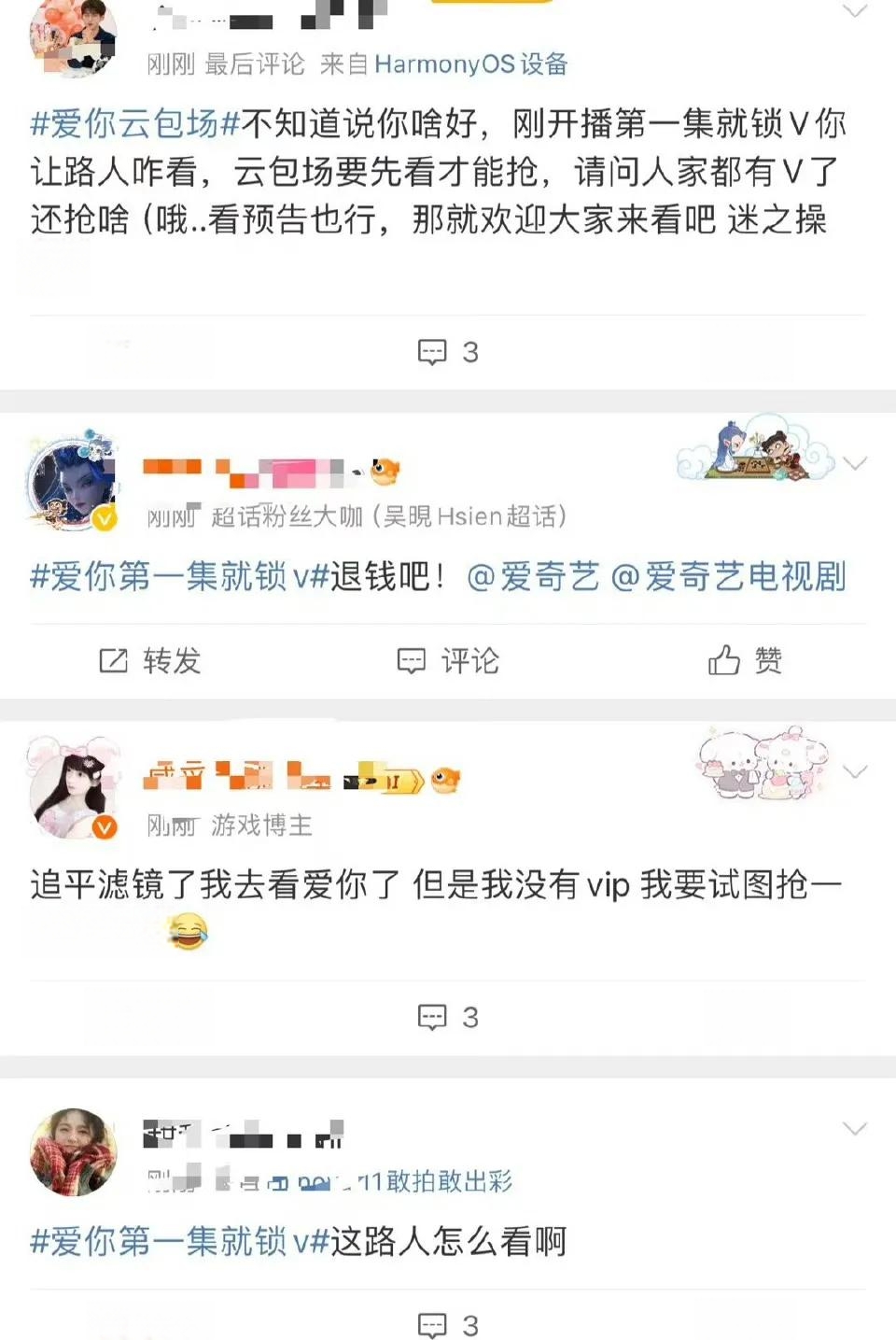Open the #爱你云包场# hashtag

[135, 124]
